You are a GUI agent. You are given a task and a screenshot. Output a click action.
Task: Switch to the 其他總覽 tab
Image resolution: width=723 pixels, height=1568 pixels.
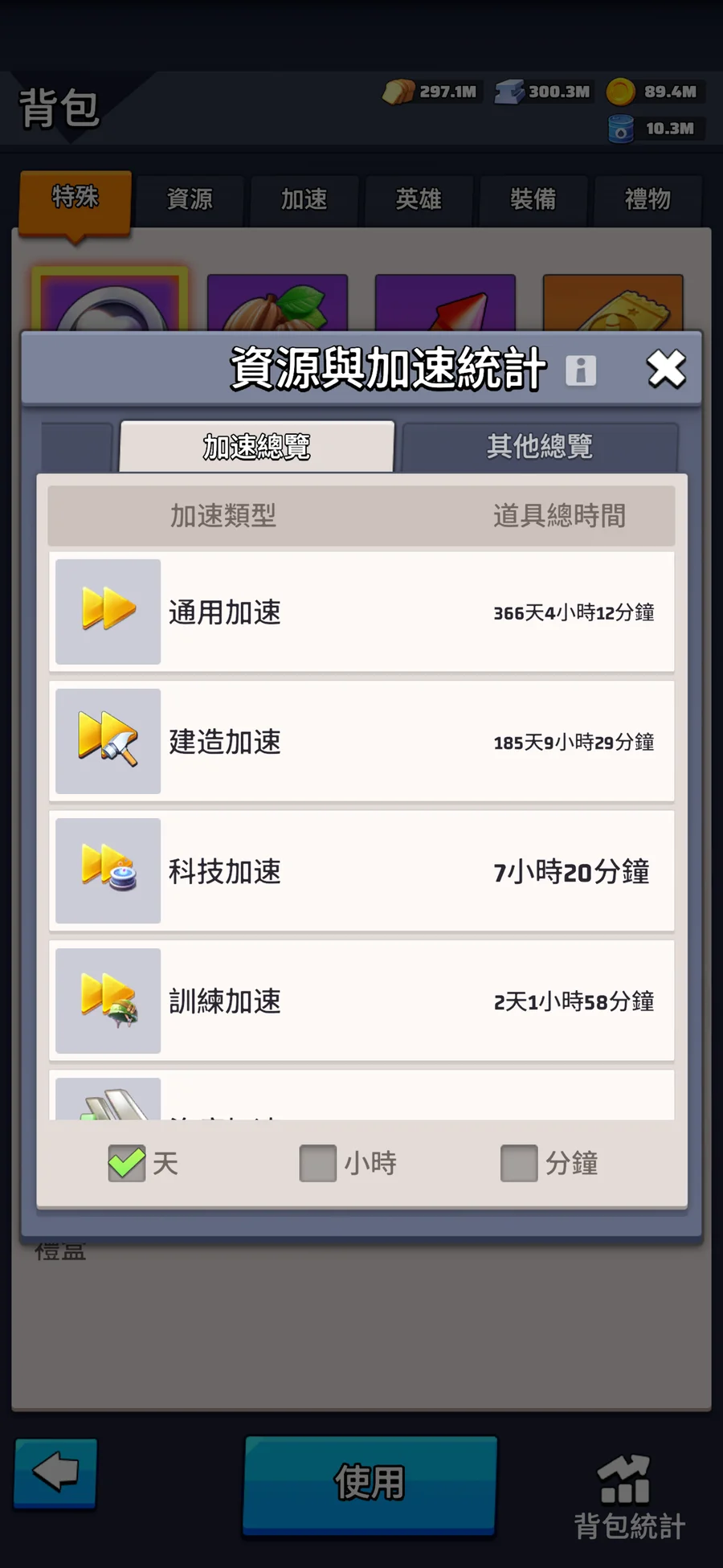(x=540, y=447)
